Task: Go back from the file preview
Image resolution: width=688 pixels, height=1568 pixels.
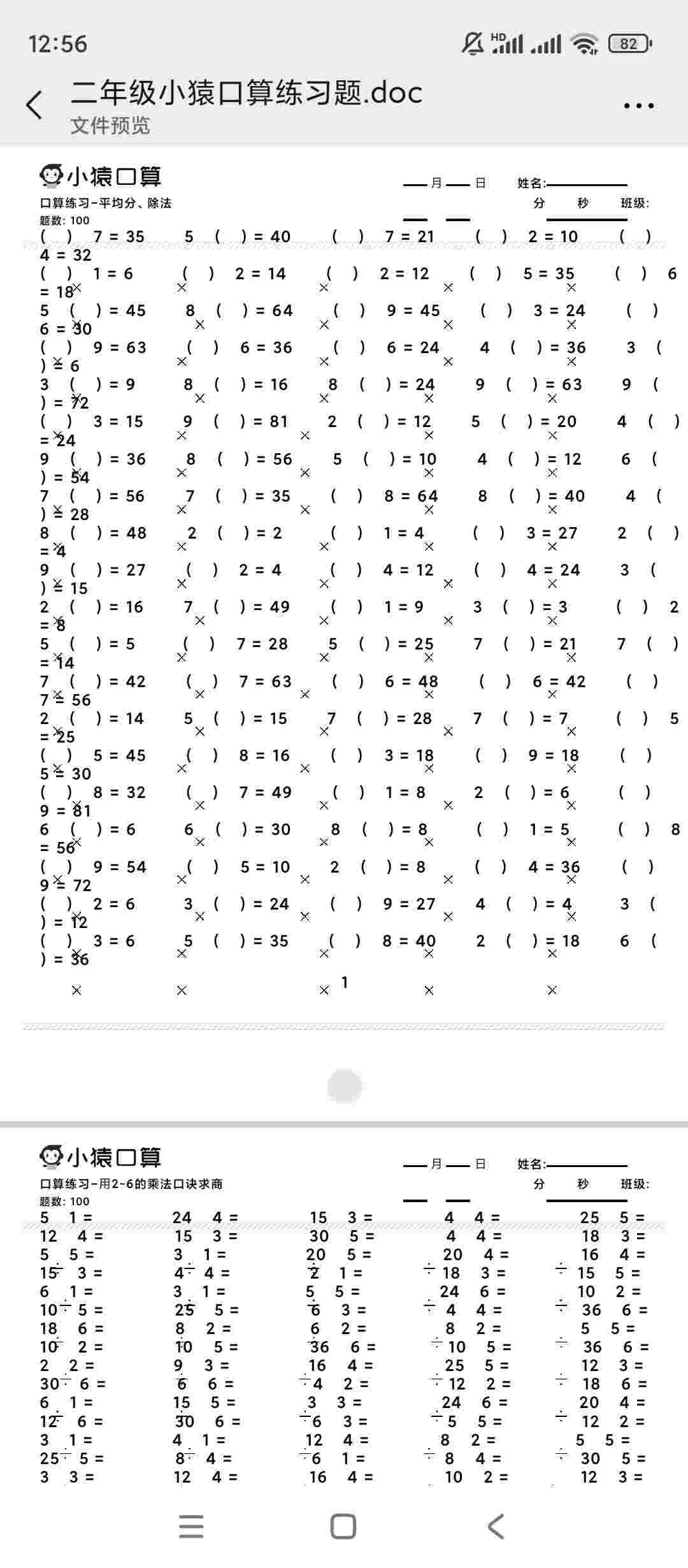Action: [x=34, y=105]
